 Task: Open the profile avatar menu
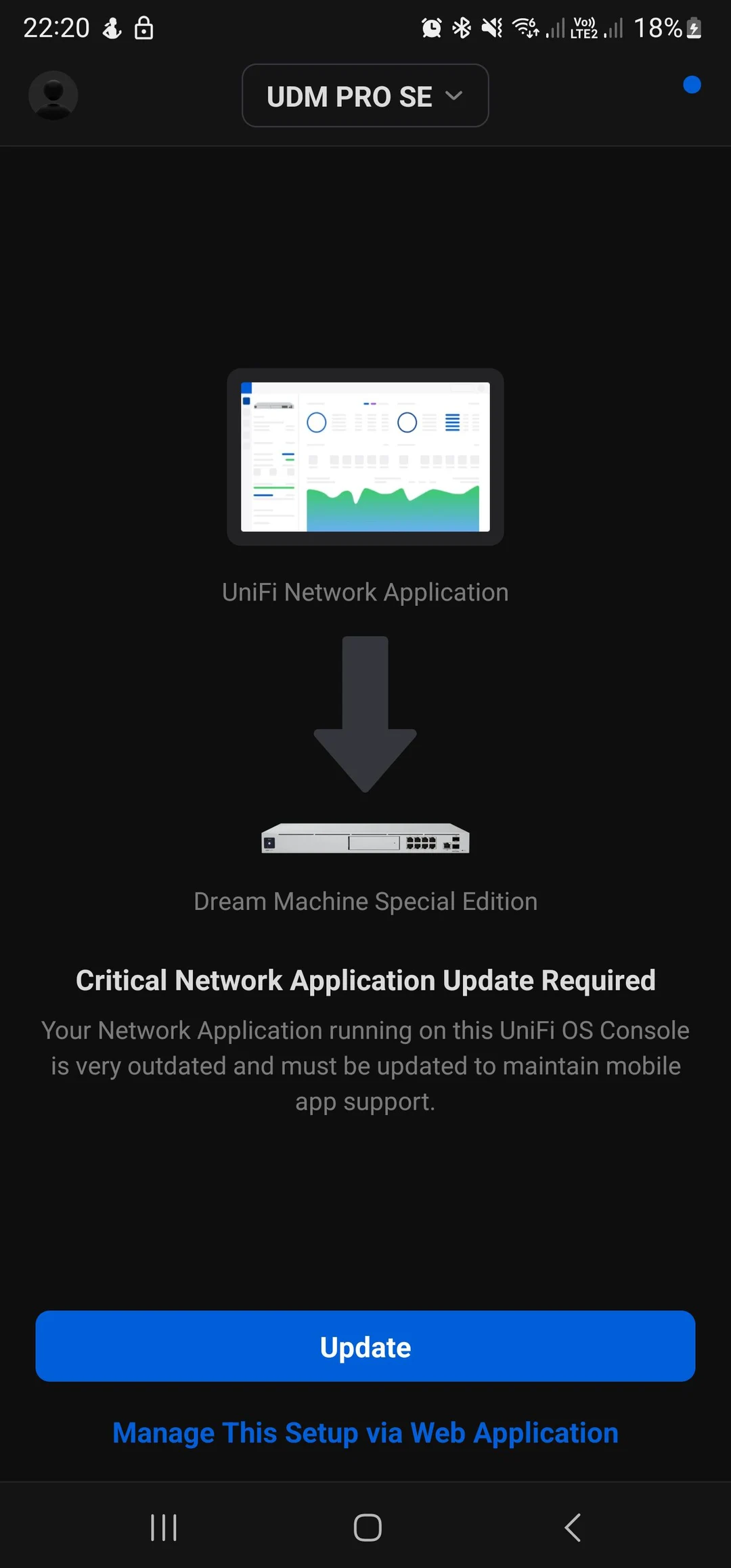(53, 95)
